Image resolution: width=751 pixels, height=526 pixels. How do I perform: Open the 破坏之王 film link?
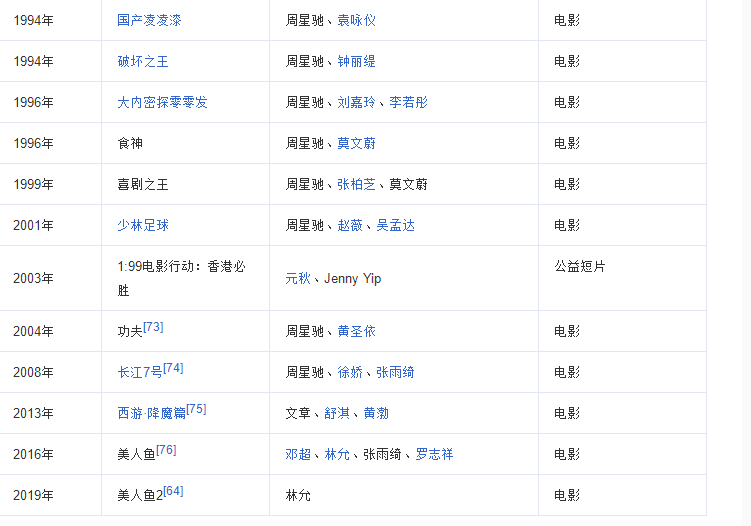[142, 61]
